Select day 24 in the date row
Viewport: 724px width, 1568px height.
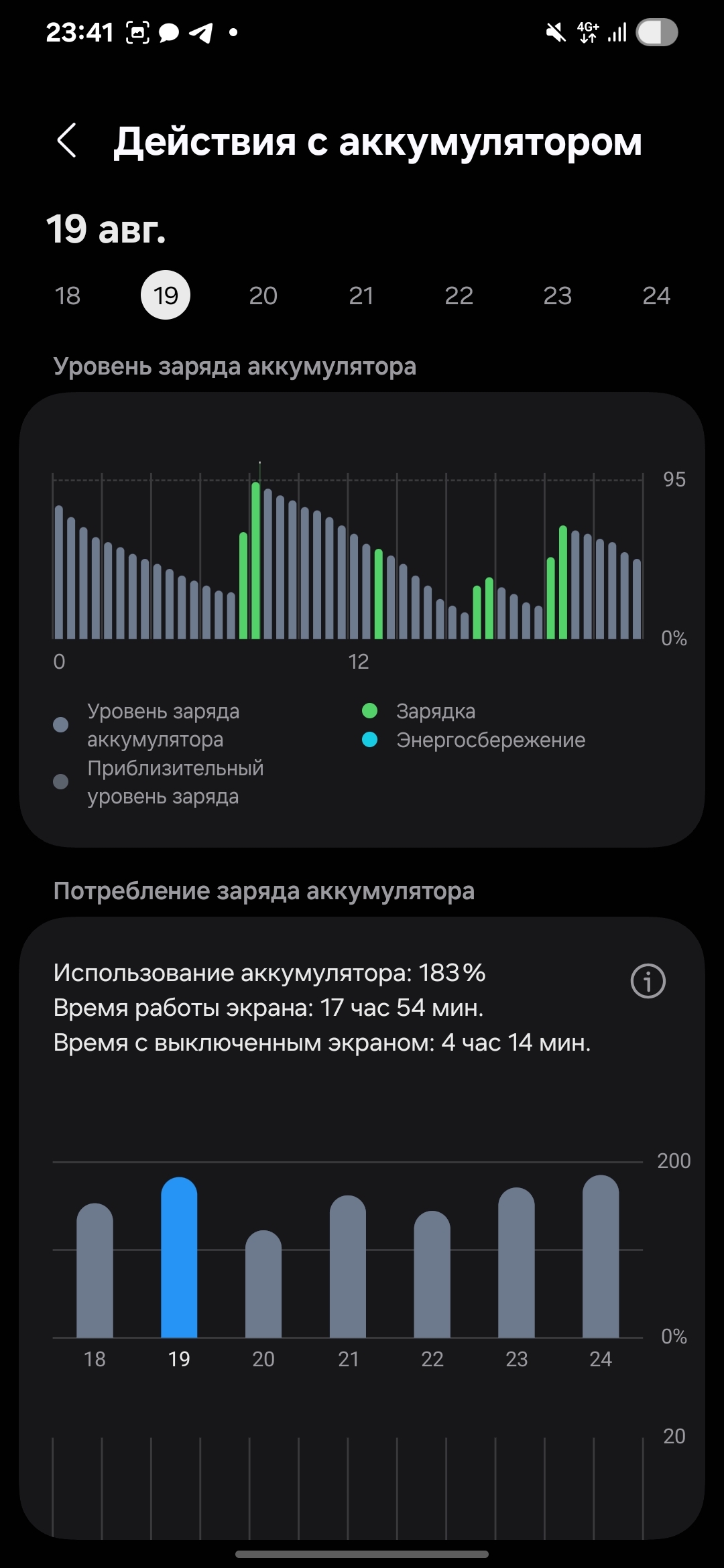pos(656,296)
